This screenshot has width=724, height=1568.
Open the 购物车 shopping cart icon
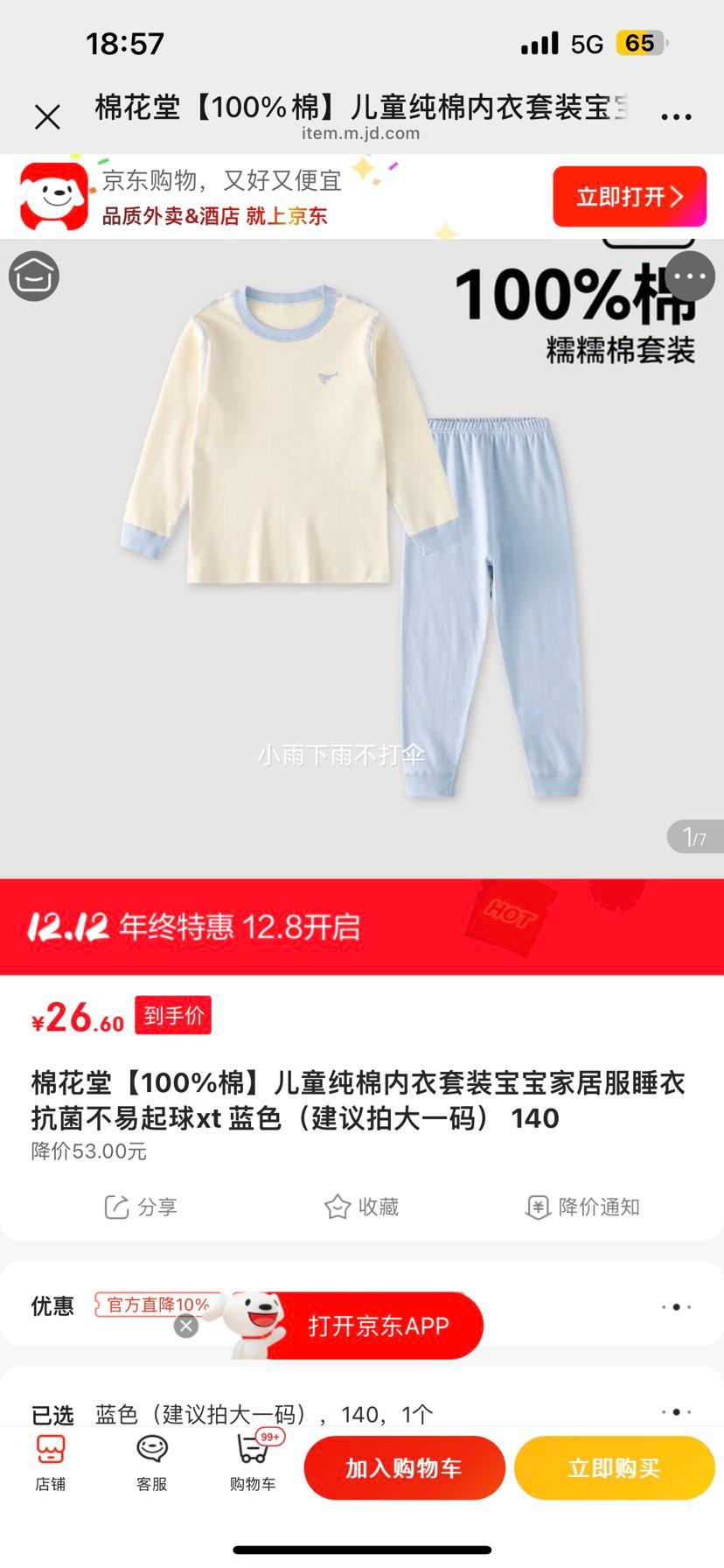251,1467
